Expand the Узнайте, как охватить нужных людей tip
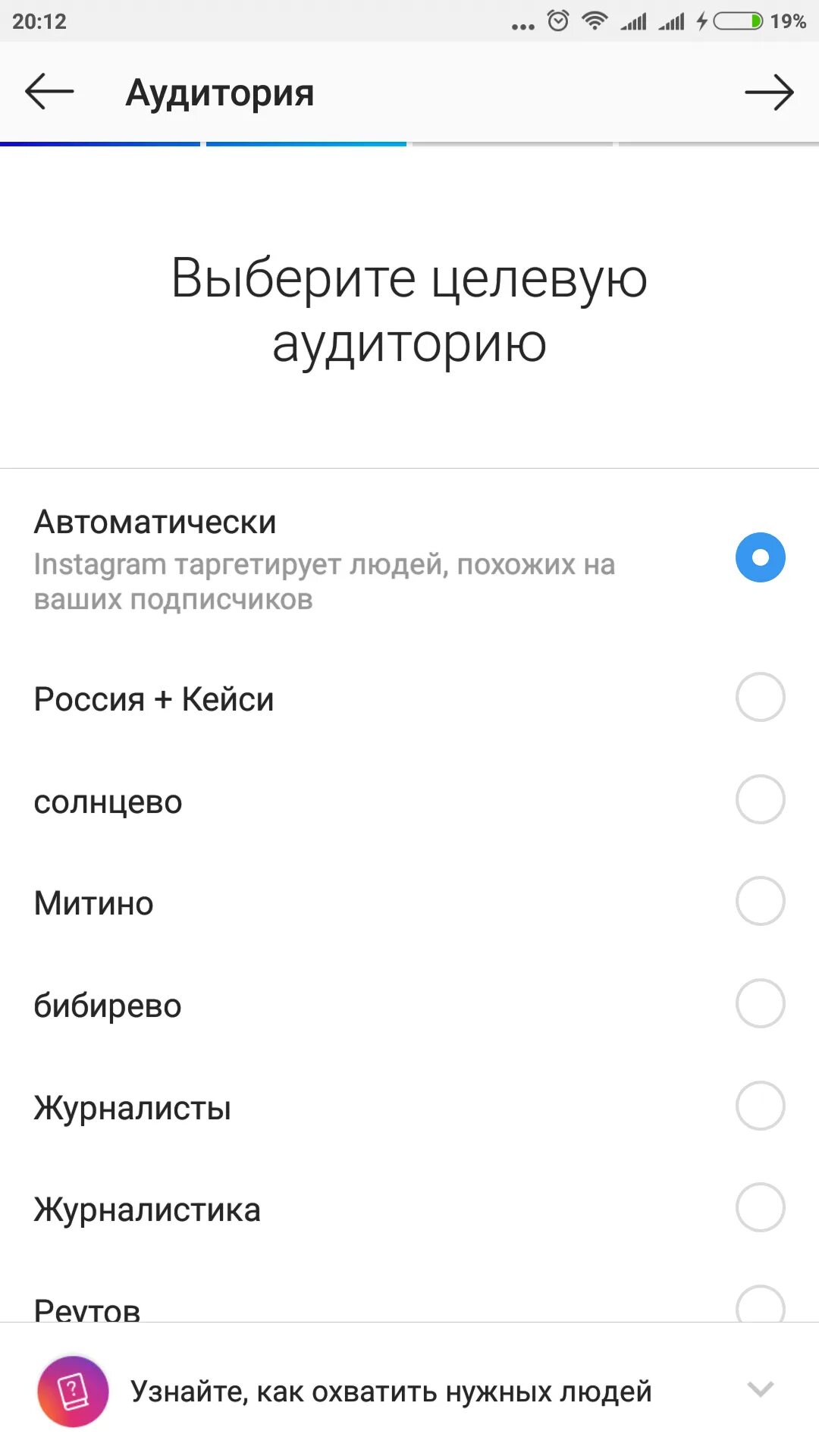The image size is (819, 1456). (x=409, y=1391)
